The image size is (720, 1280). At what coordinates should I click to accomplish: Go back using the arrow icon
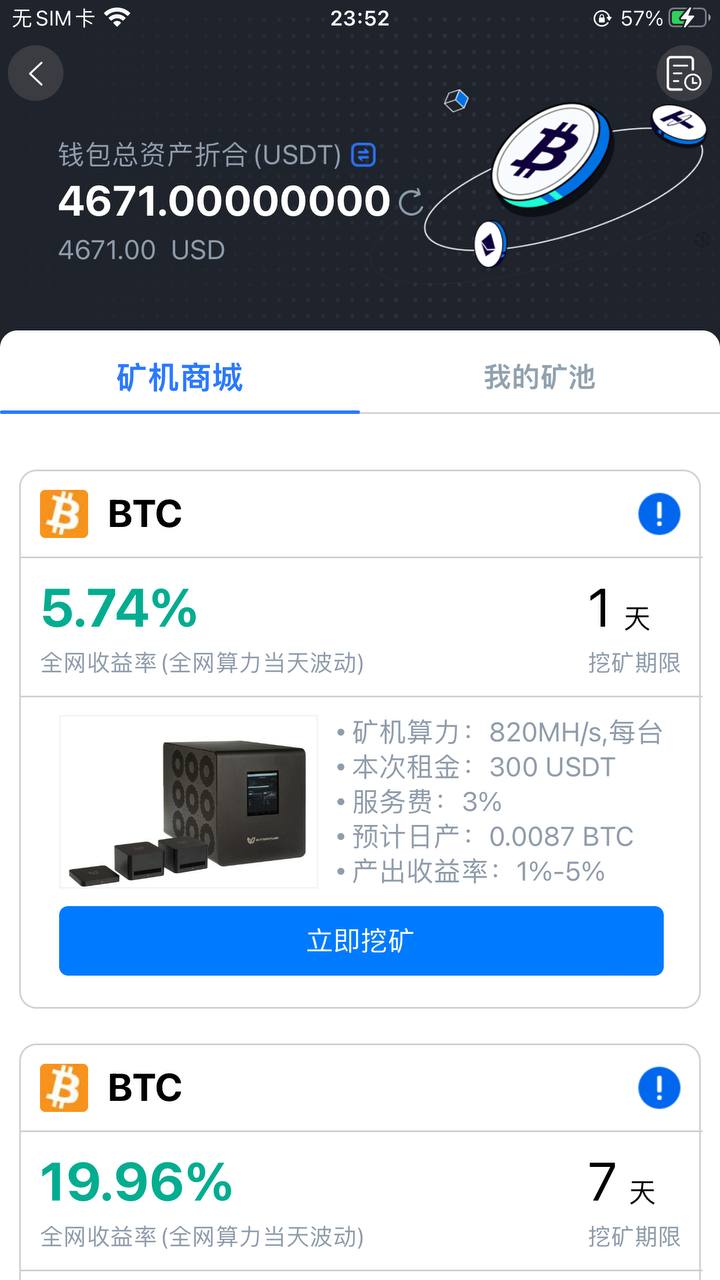(x=36, y=73)
